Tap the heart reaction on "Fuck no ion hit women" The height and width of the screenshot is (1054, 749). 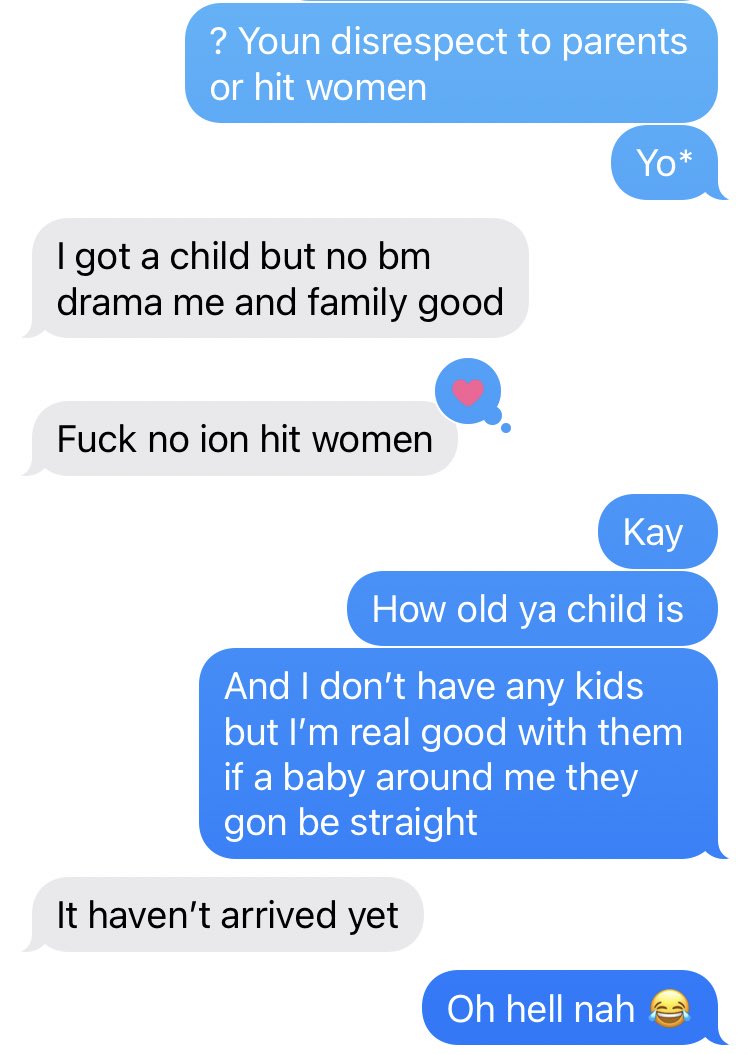[x=468, y=392]
